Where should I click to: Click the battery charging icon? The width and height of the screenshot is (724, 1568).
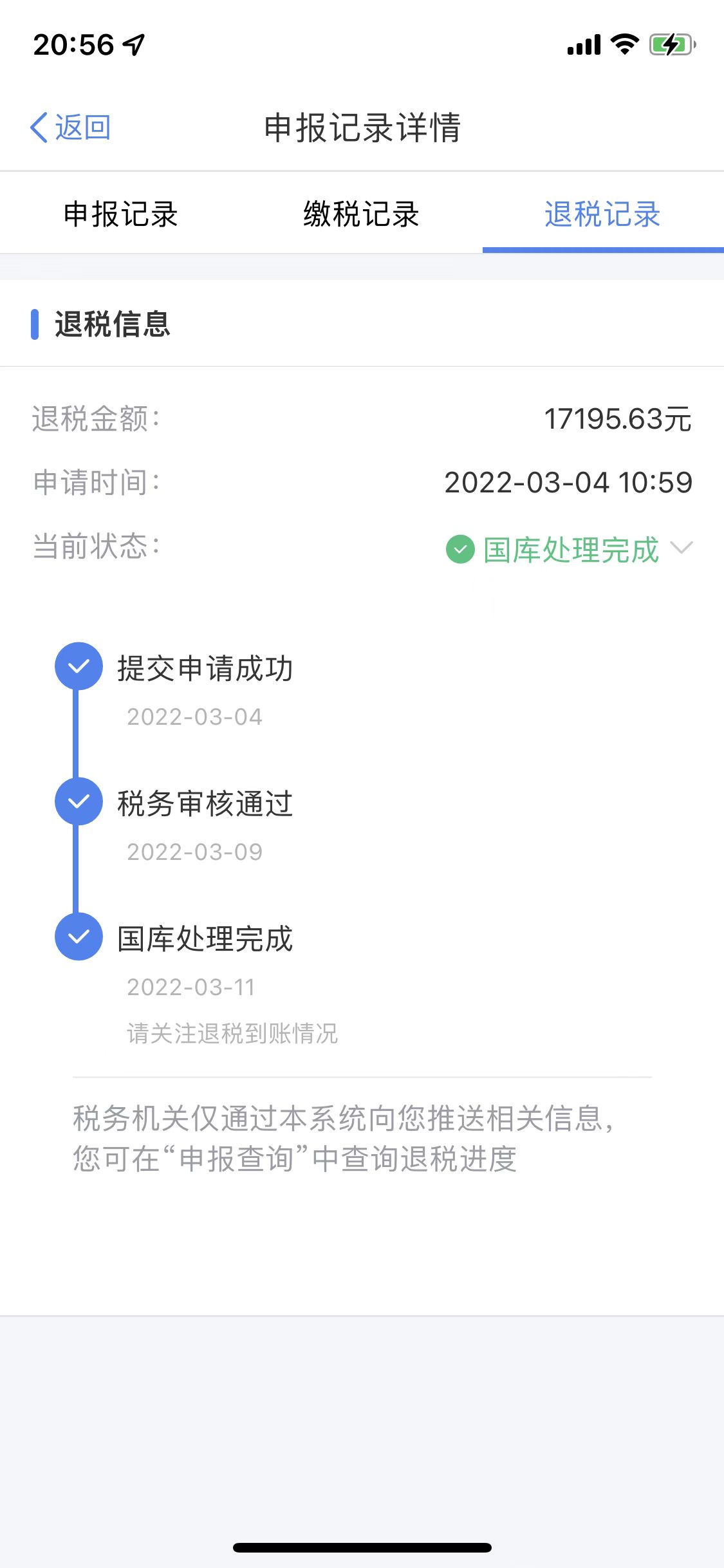(669, 45)
